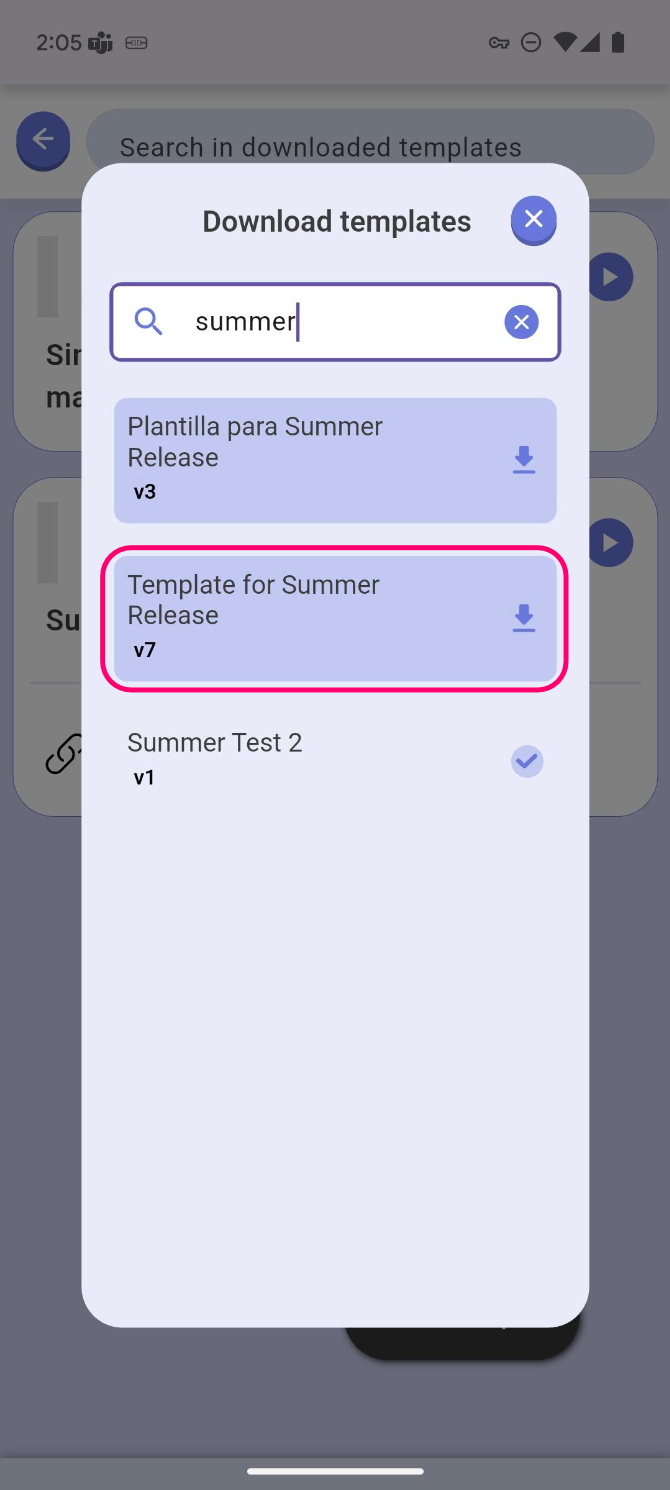Download Plantilla para Summer Release v3
This screenshot has height=1490, width=670.
(x=524, y=460)
